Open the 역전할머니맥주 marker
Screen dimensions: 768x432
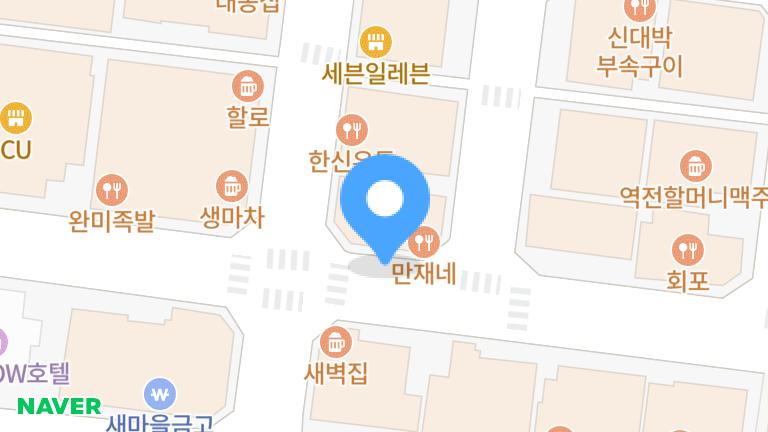tap(693, 165)
